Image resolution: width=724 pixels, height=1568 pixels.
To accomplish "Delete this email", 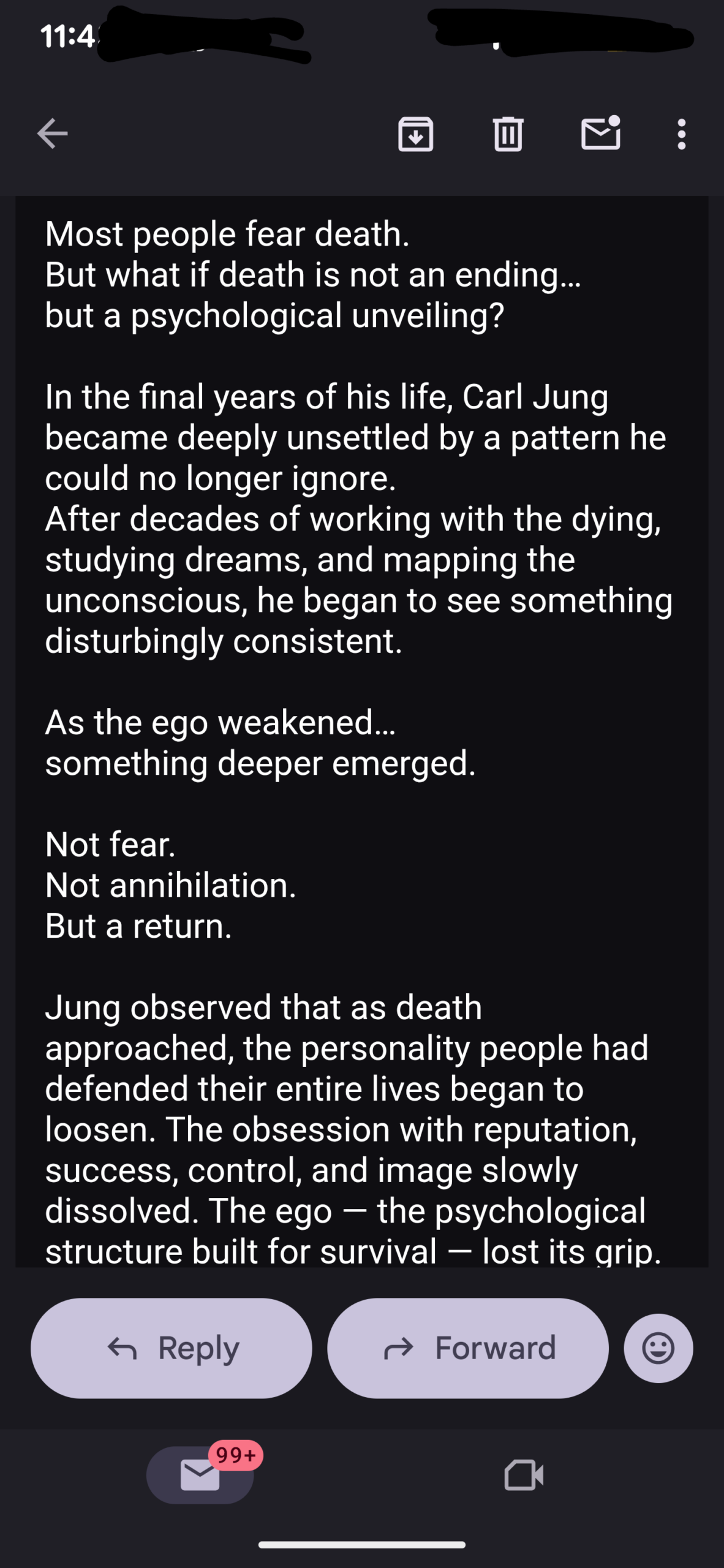I will point(508,134).
